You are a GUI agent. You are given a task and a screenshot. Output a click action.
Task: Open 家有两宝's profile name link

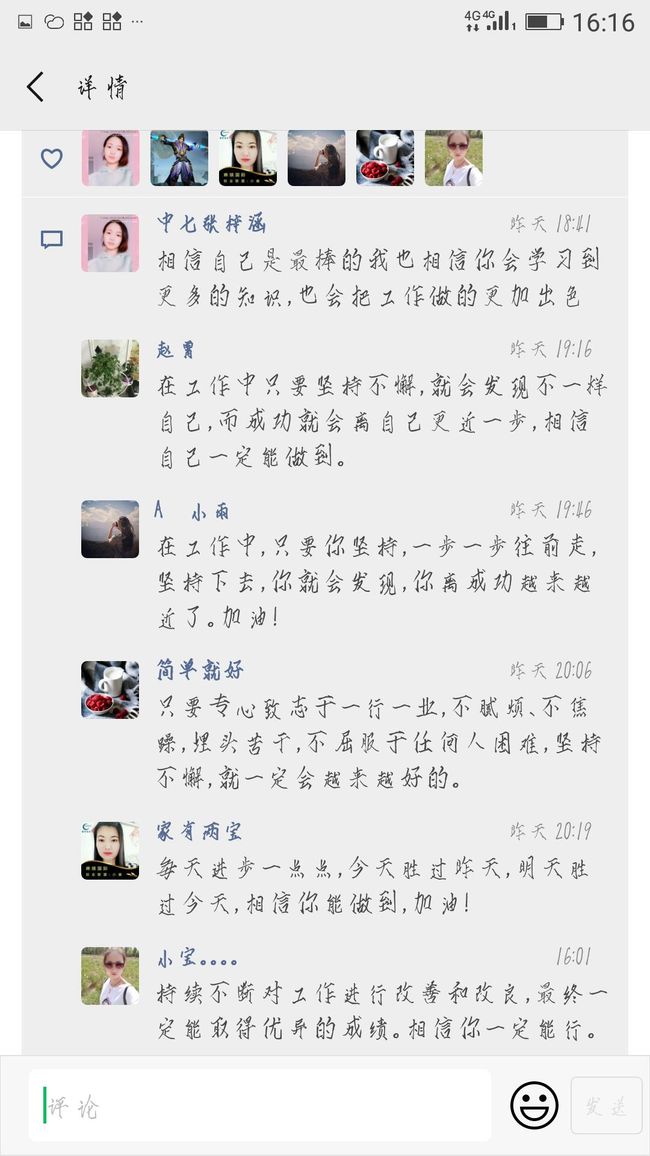tap(199, 832)
